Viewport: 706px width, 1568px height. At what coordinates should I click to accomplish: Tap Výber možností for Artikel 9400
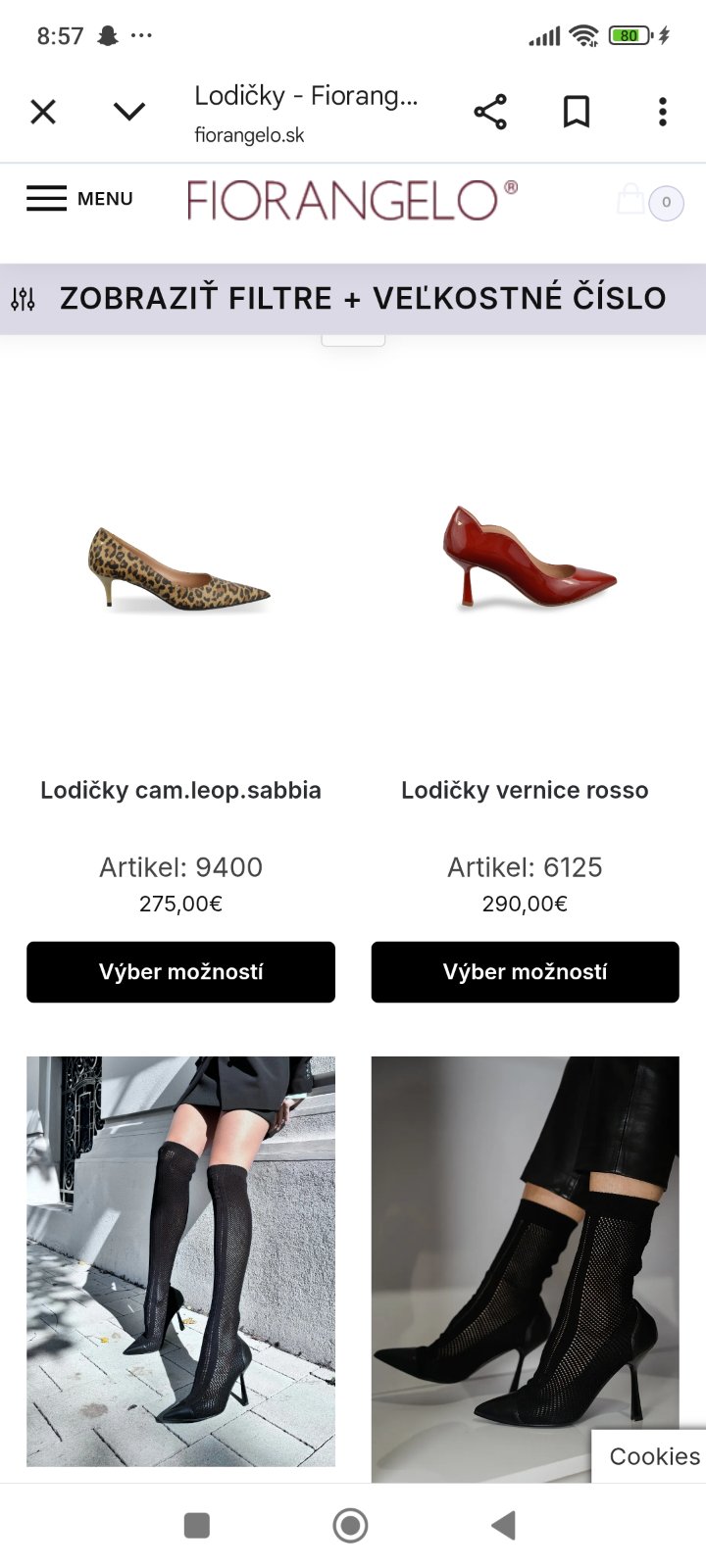pos(180,972)
